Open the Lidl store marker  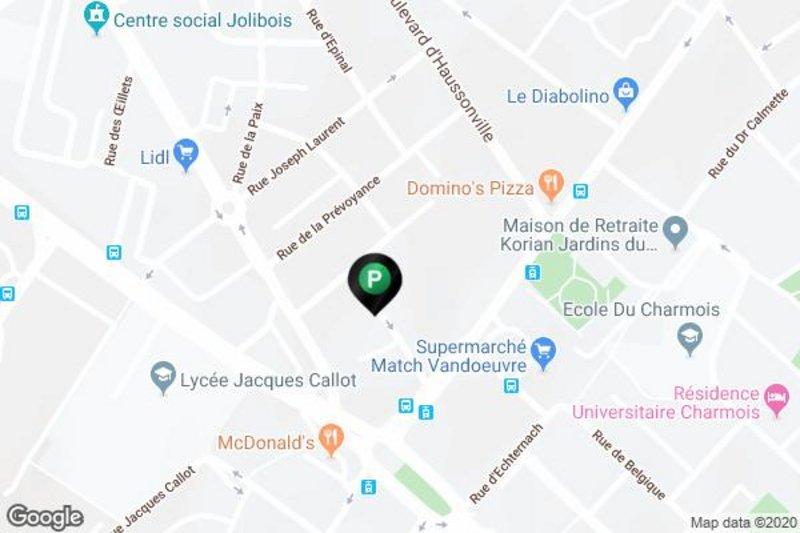pos(186,154)
